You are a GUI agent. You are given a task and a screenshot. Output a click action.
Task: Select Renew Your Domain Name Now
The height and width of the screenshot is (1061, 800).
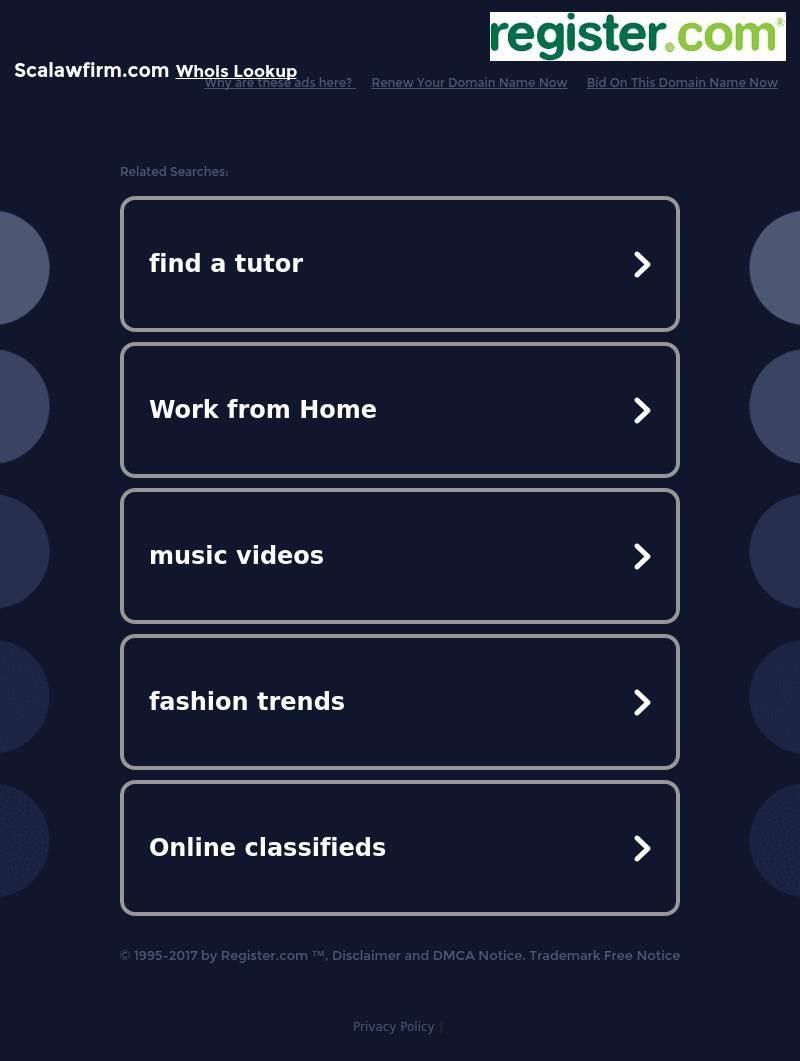469,83
